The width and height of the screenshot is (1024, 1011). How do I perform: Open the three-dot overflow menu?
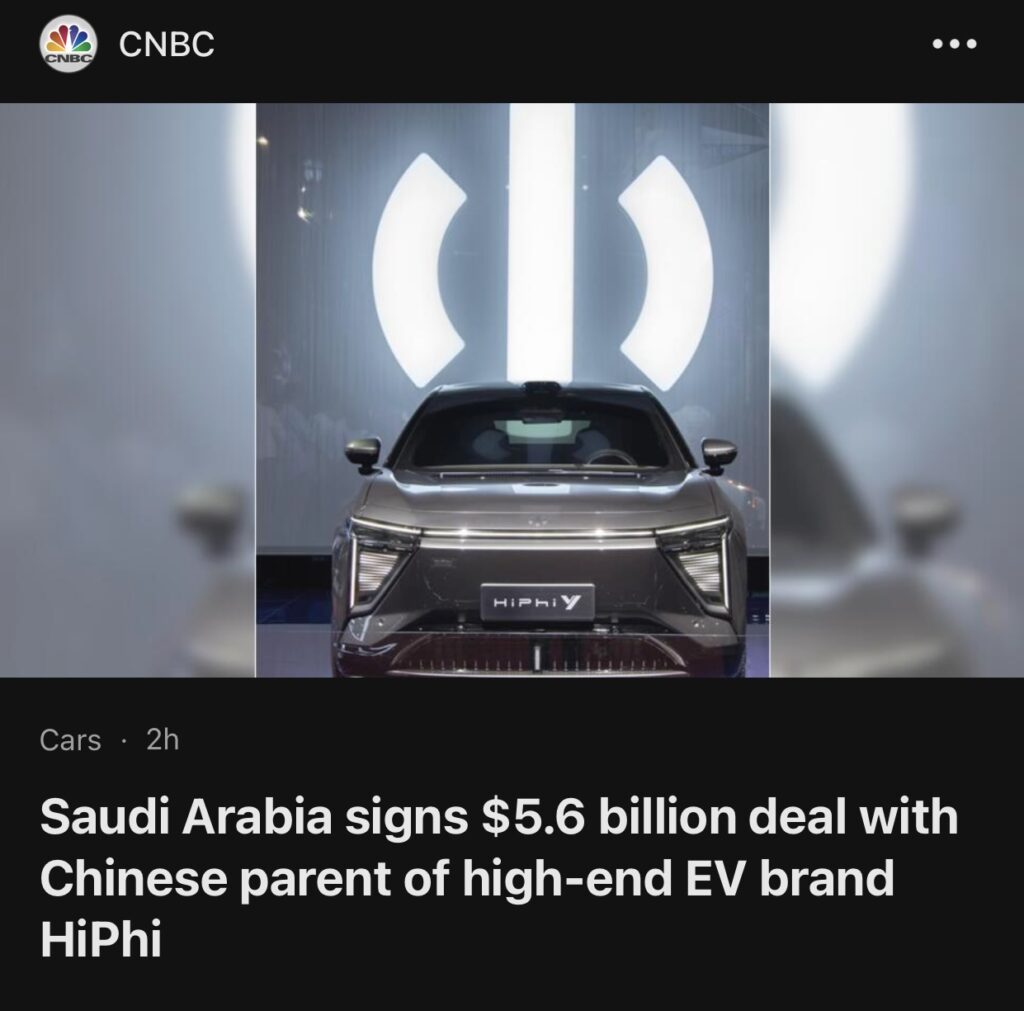[x=953, y=45]
